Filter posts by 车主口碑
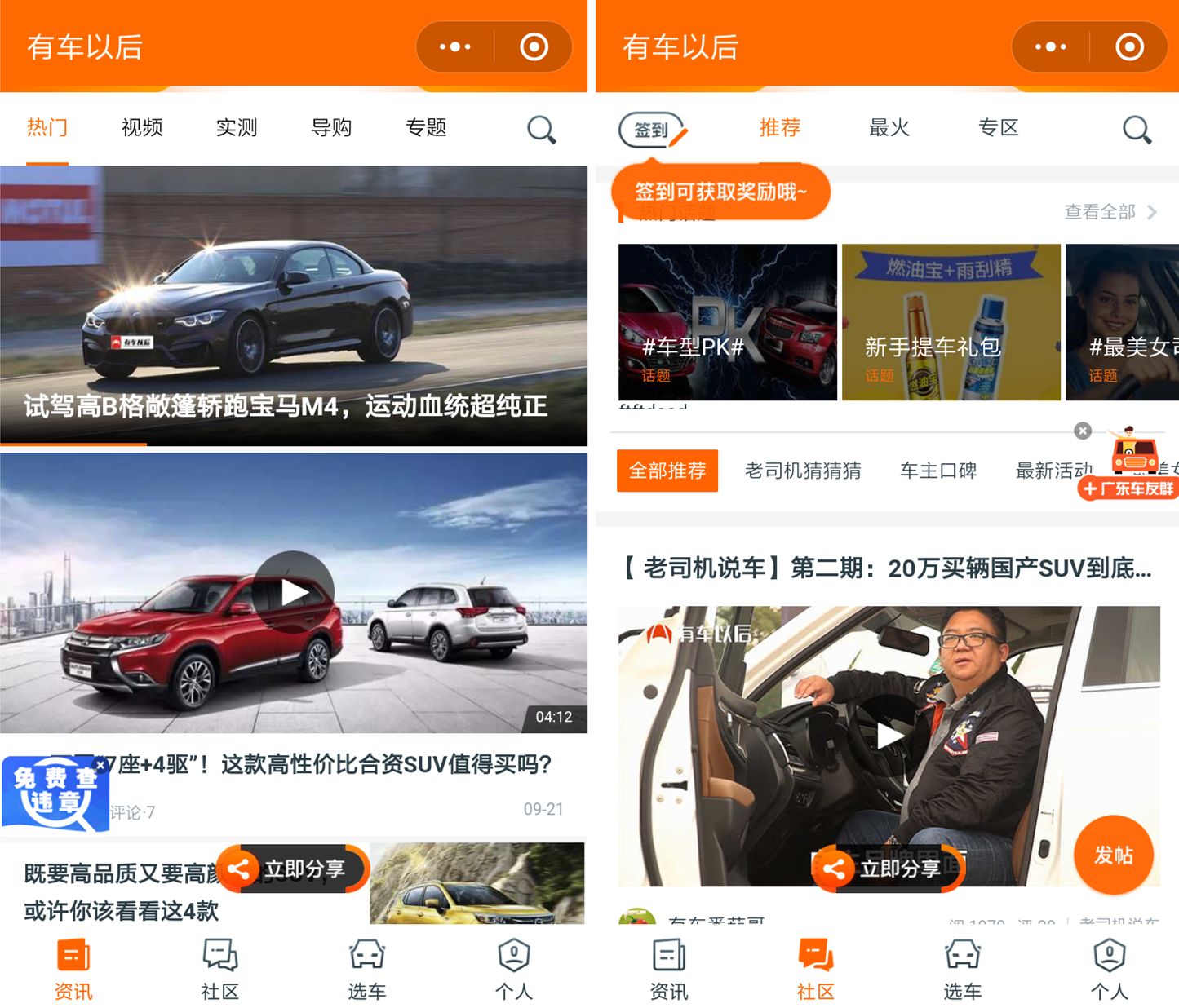Viewport: 1179px width, 1008px height. click(938, 471)
